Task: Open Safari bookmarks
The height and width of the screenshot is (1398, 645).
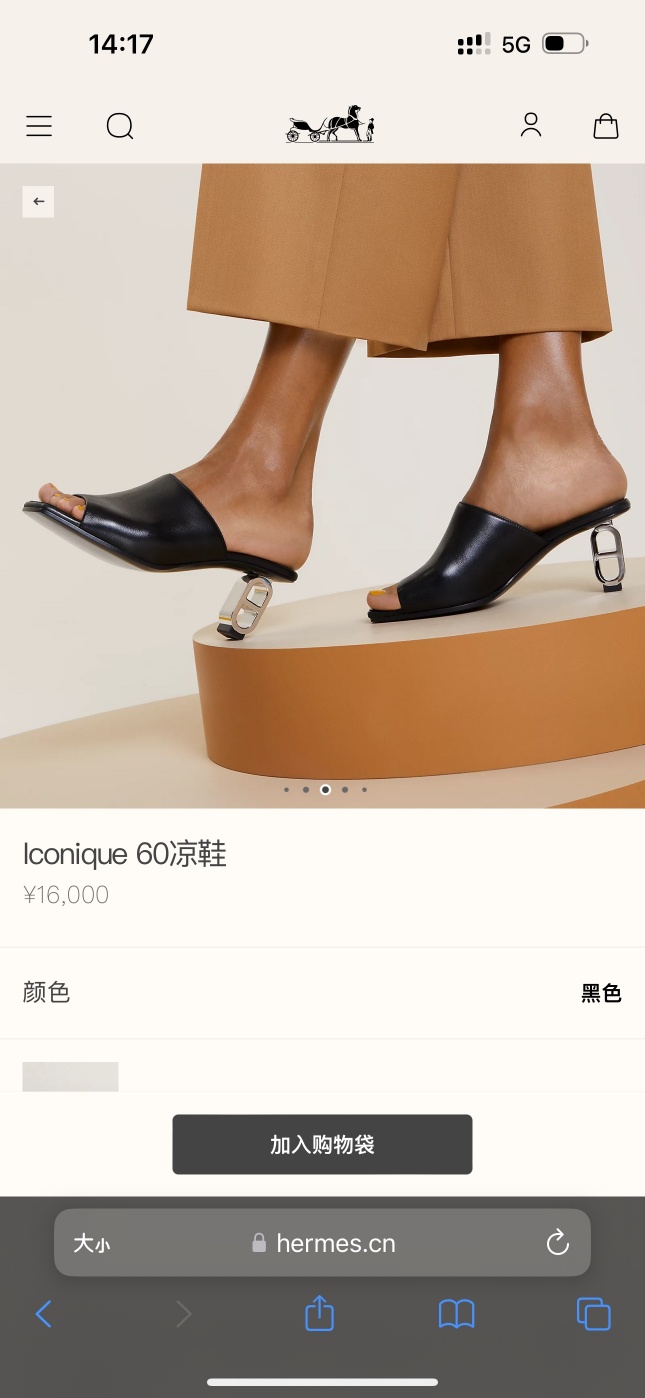Action: pyautogui.click(x=456, y=1314)
